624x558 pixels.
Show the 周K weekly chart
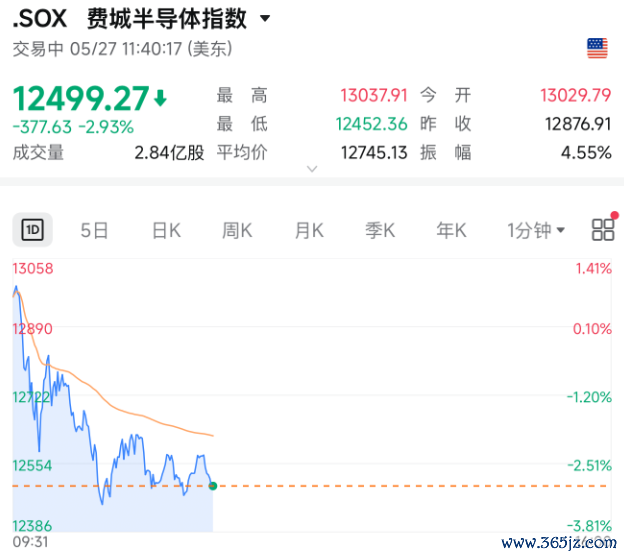pyautogui.click(x=237, y=230)
